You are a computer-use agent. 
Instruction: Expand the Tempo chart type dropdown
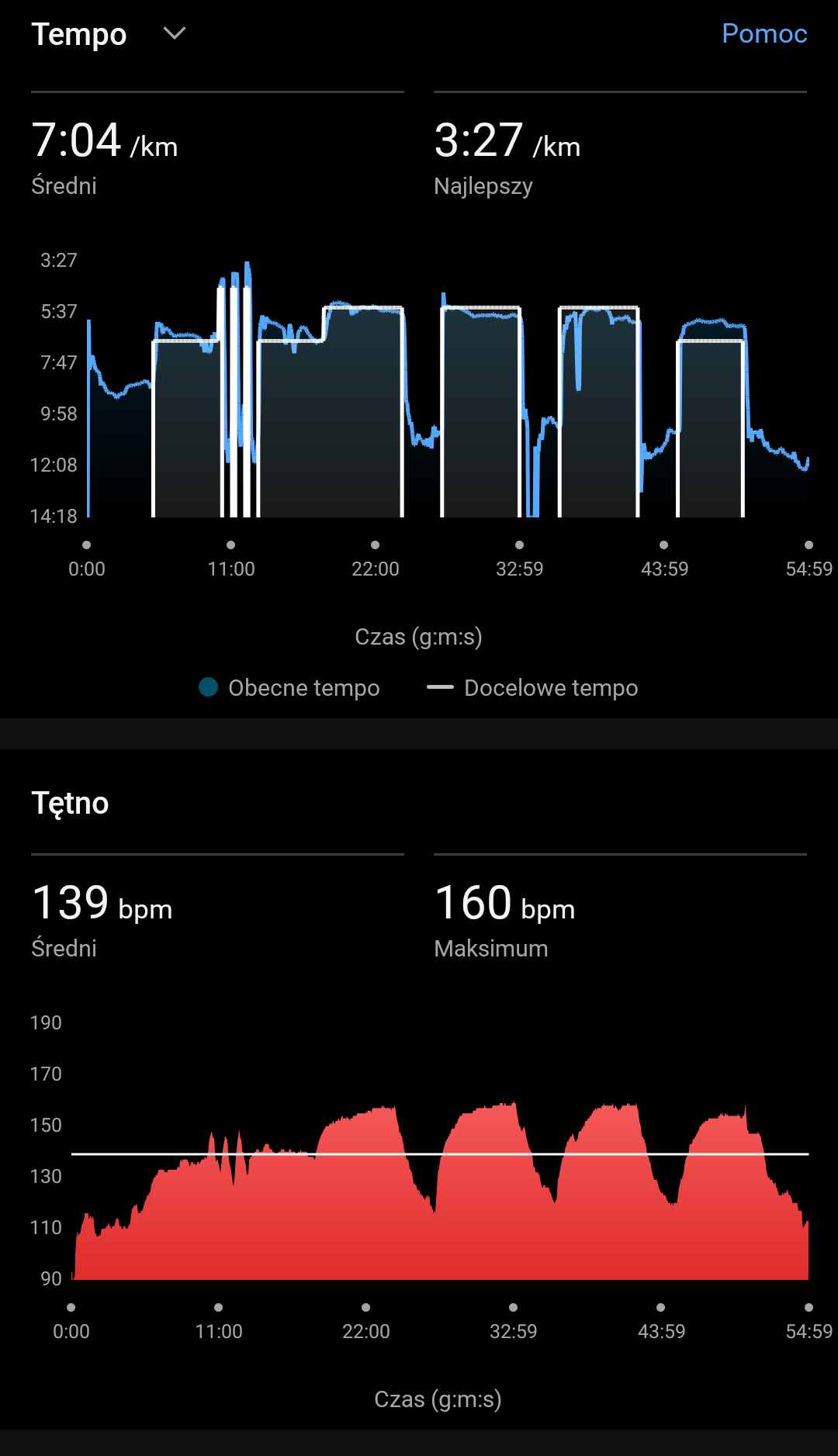175,33
